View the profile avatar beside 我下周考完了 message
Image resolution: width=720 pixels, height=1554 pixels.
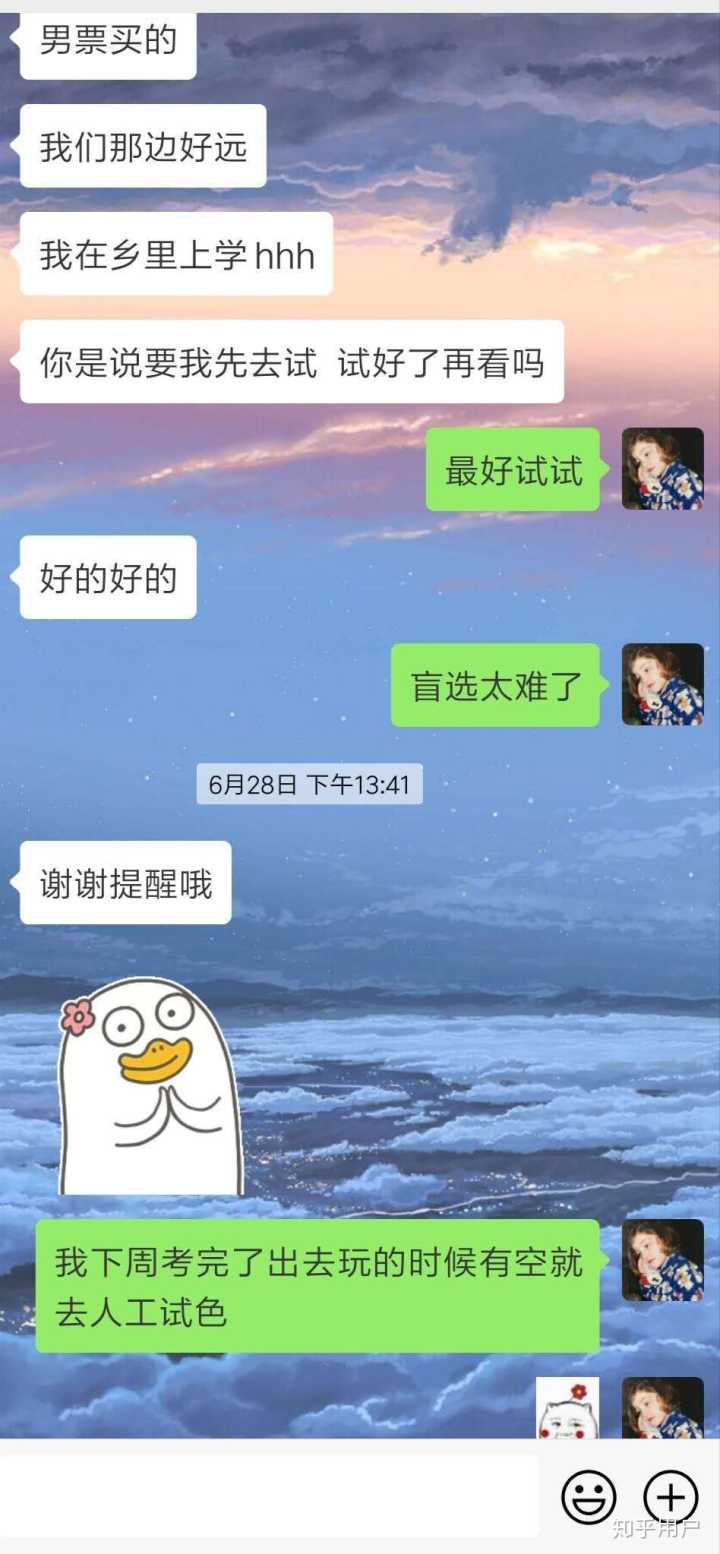pyautogui.click(x=662, y=1260)
